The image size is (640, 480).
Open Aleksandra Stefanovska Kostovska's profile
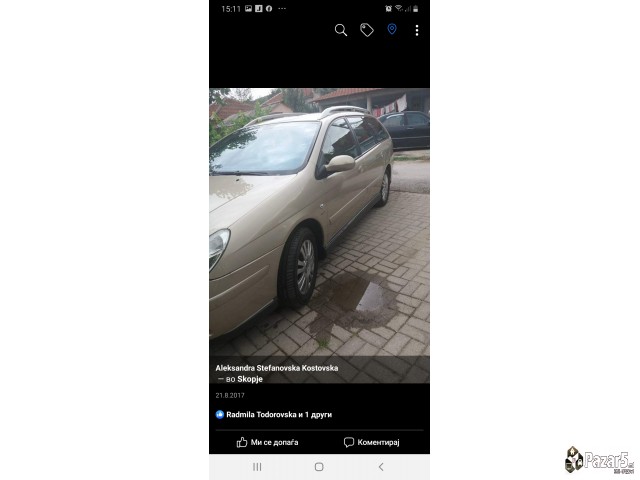(x=277, y=368)
